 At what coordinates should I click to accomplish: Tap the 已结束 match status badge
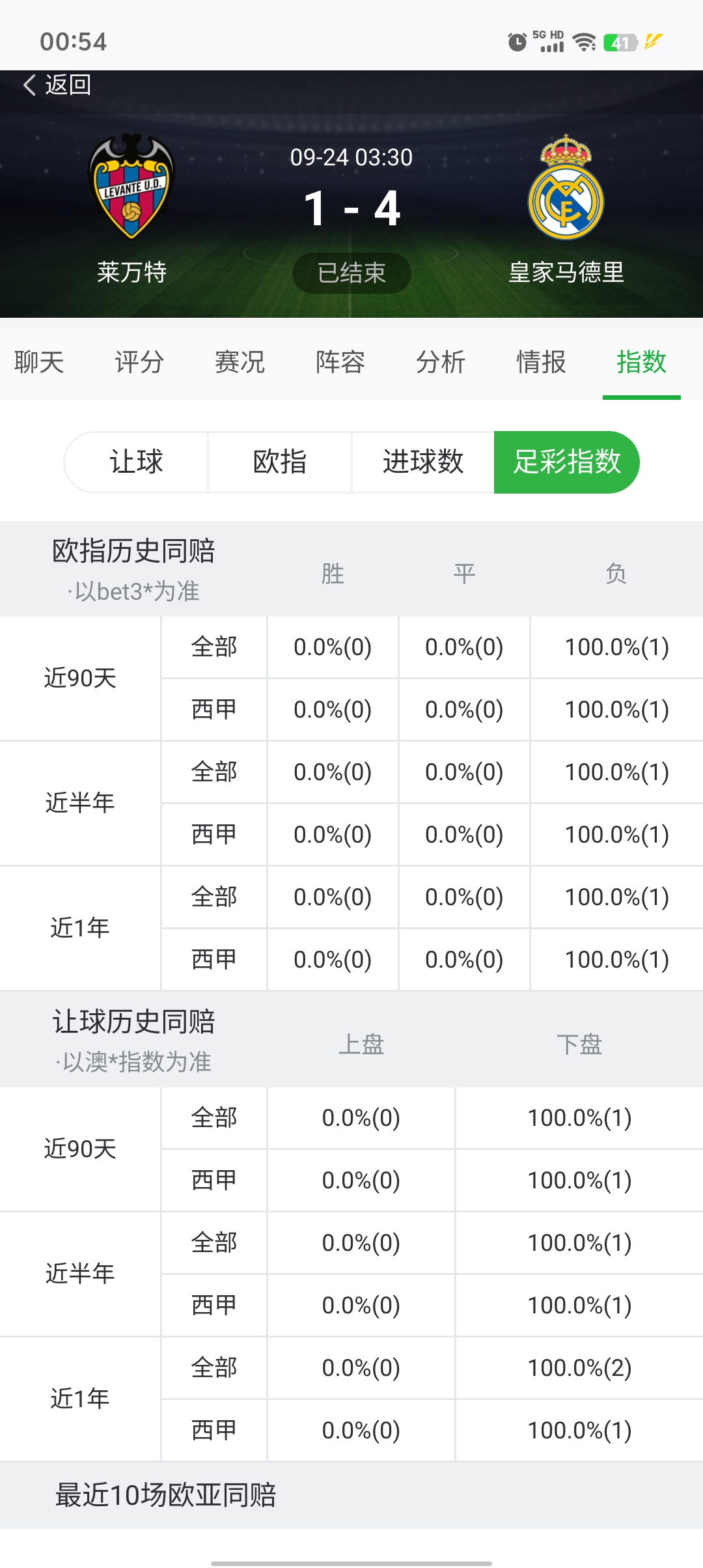pos(351,273)
